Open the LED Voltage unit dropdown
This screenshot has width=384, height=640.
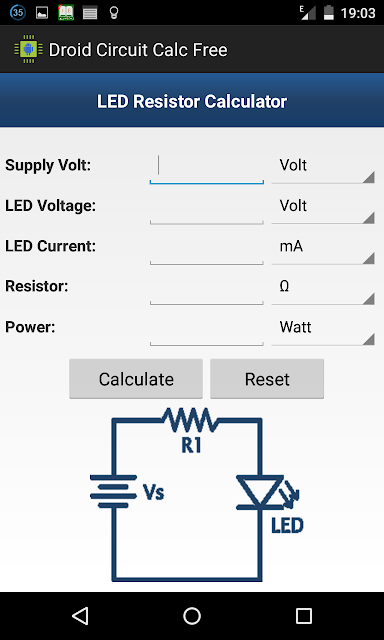pyautogui.click(x=323, y=207)
